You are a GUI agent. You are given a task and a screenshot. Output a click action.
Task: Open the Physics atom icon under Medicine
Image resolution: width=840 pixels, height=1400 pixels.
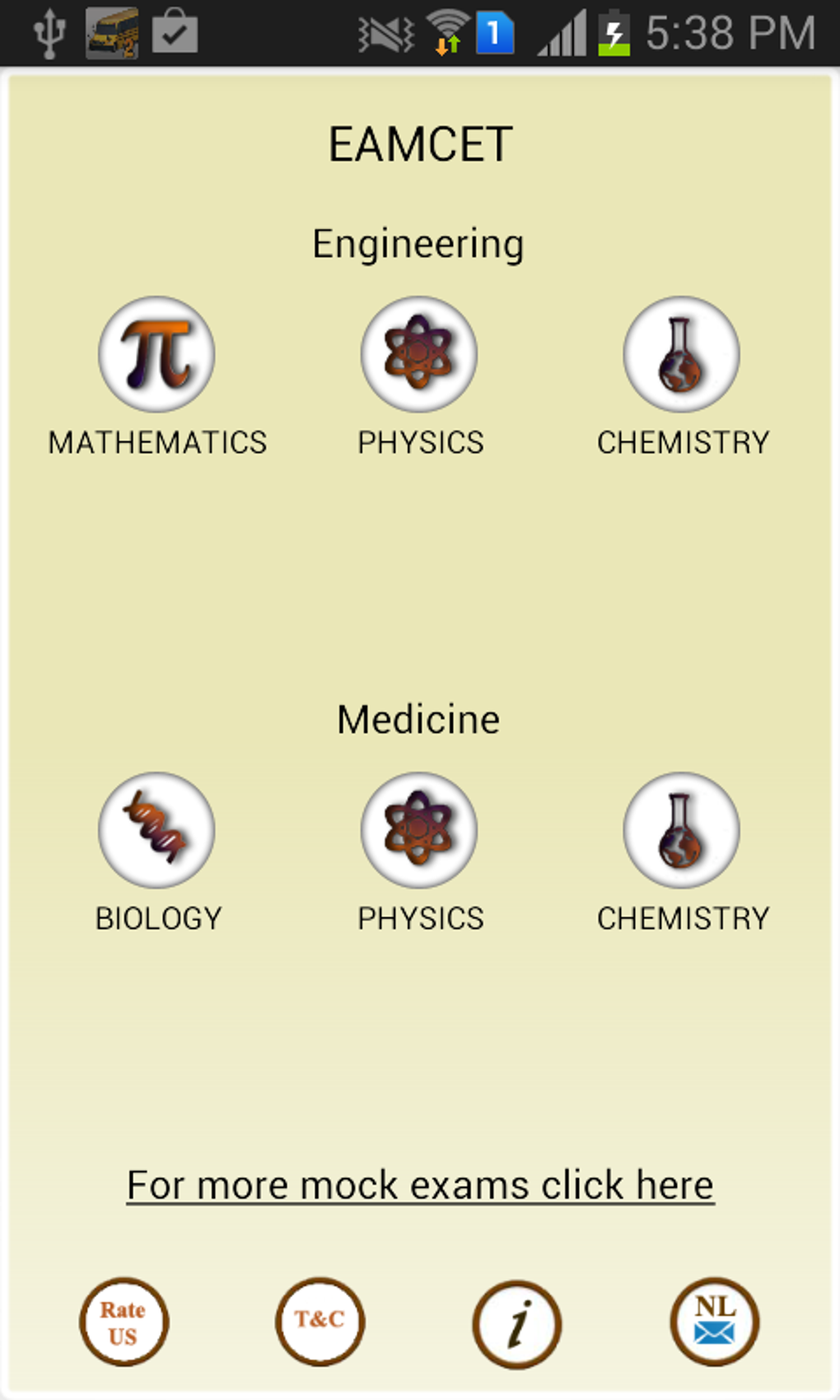click(x=419, y=829)
